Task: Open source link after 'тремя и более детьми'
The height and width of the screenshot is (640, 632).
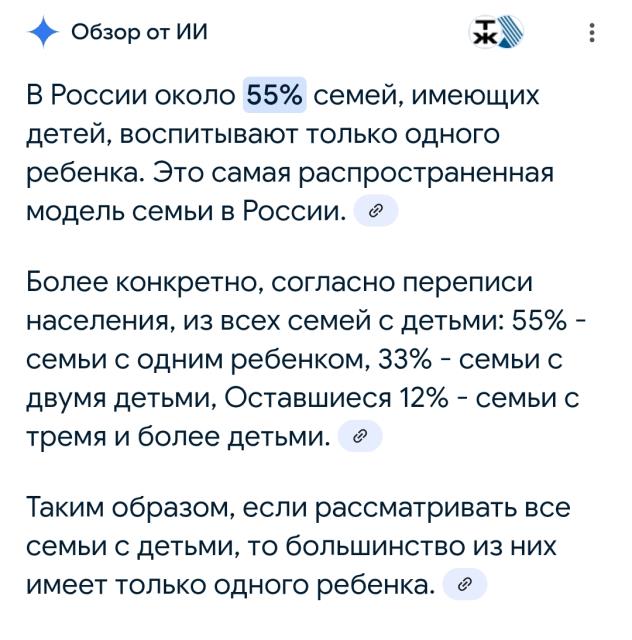Action: coord(360,436)
